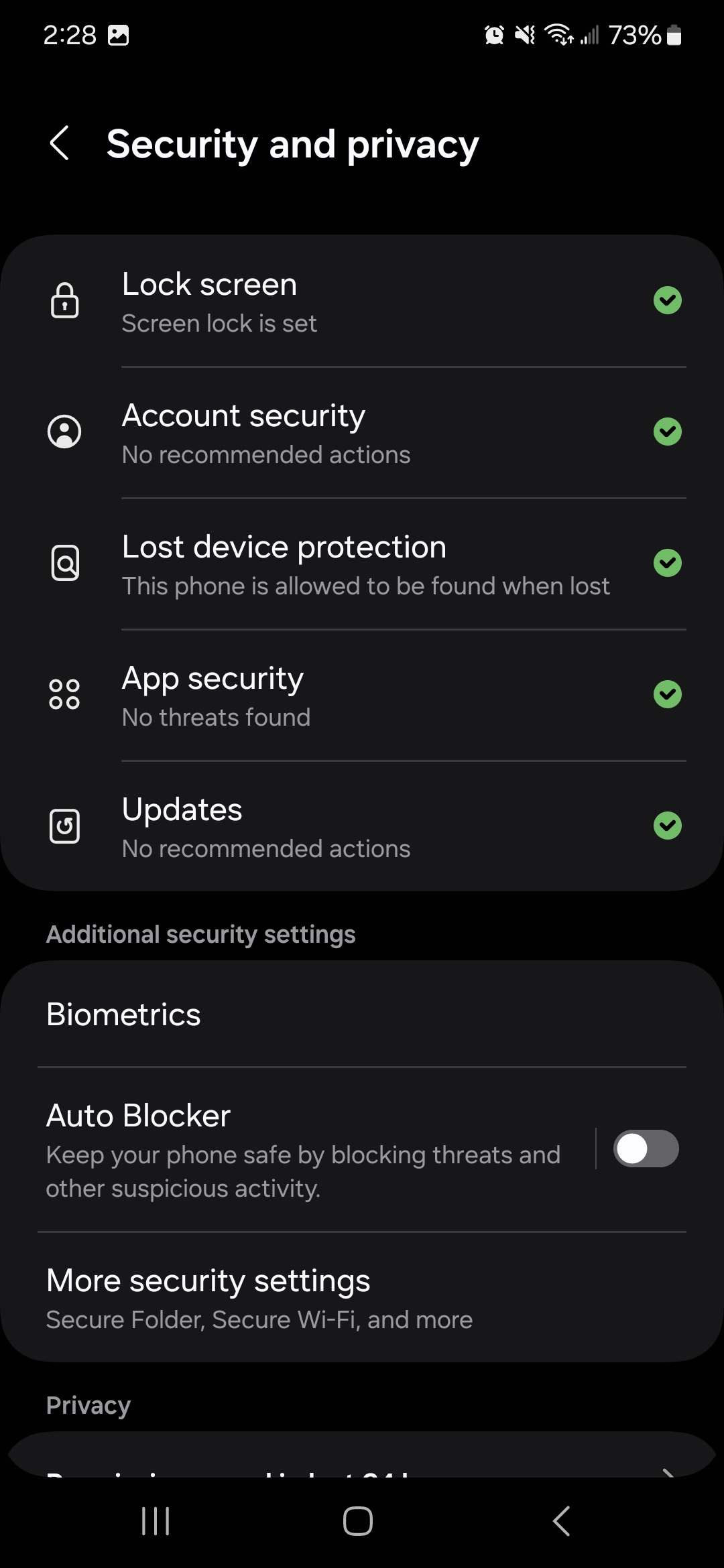This screenshot has width=724, height=1568.
Task: Open App security
Action: [362, 696]
